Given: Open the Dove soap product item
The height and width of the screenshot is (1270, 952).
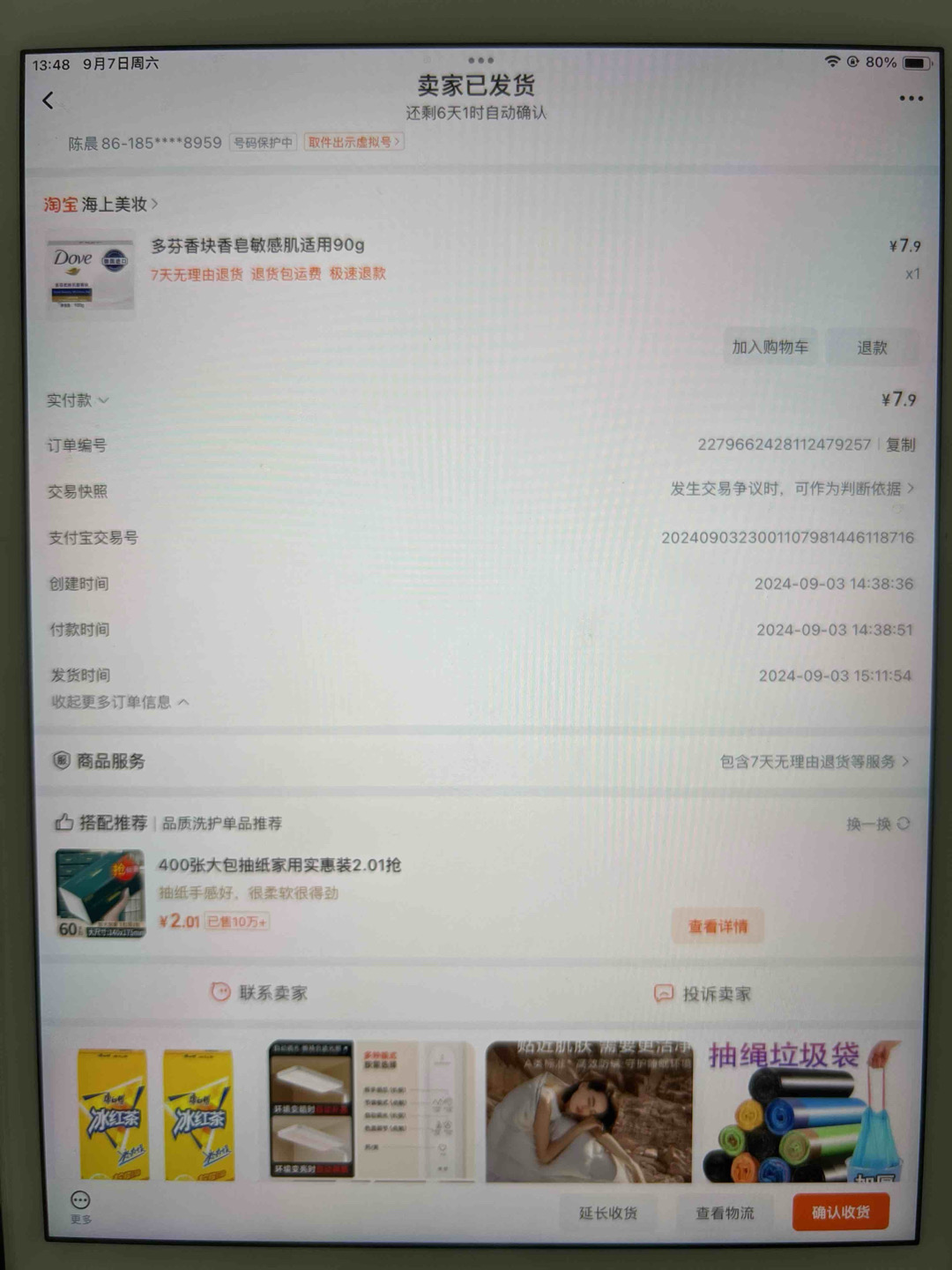Looking at the screenshot, I should click(x=257, y=246).
